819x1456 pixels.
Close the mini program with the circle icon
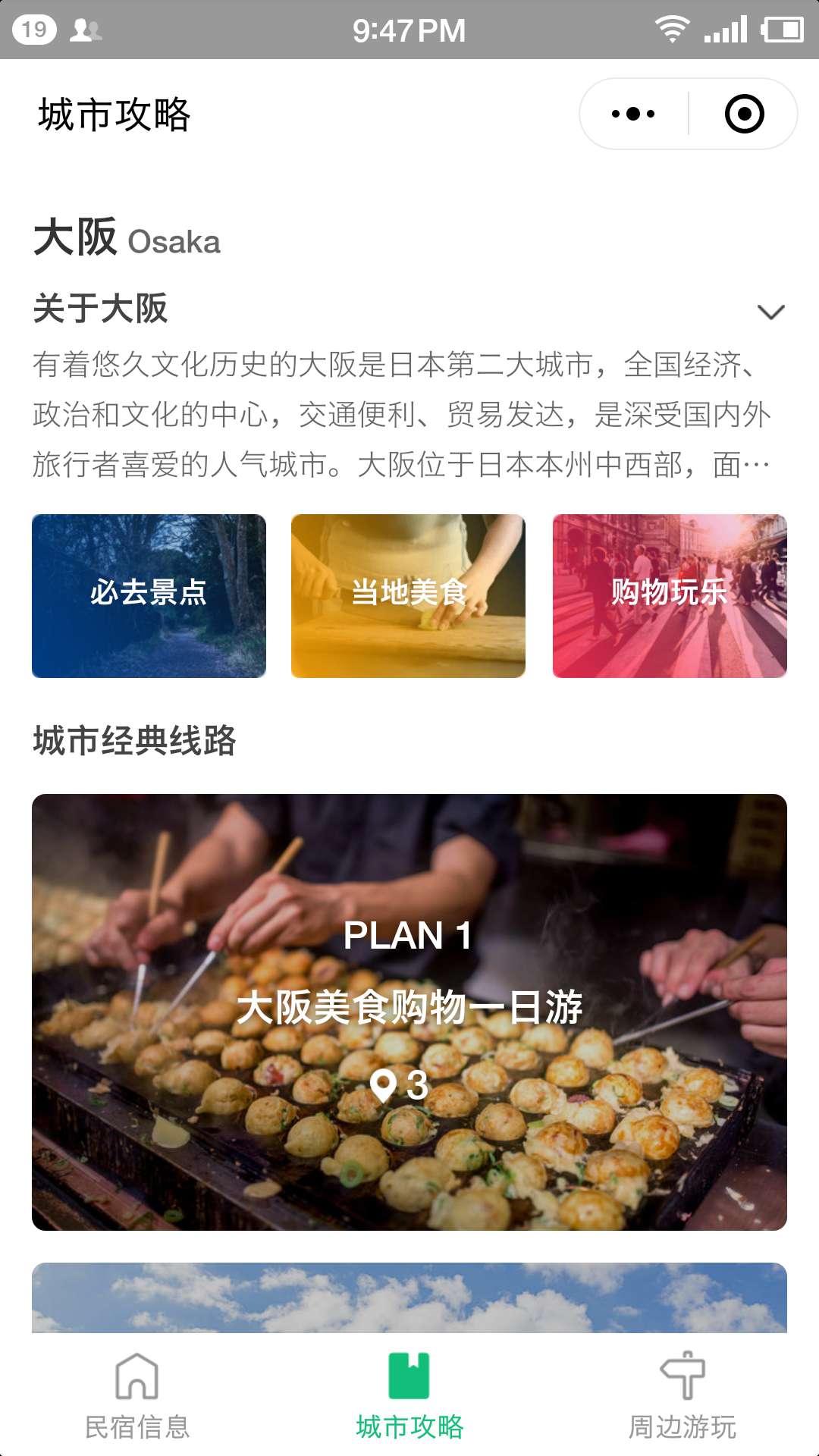click(x=744, y=114)
